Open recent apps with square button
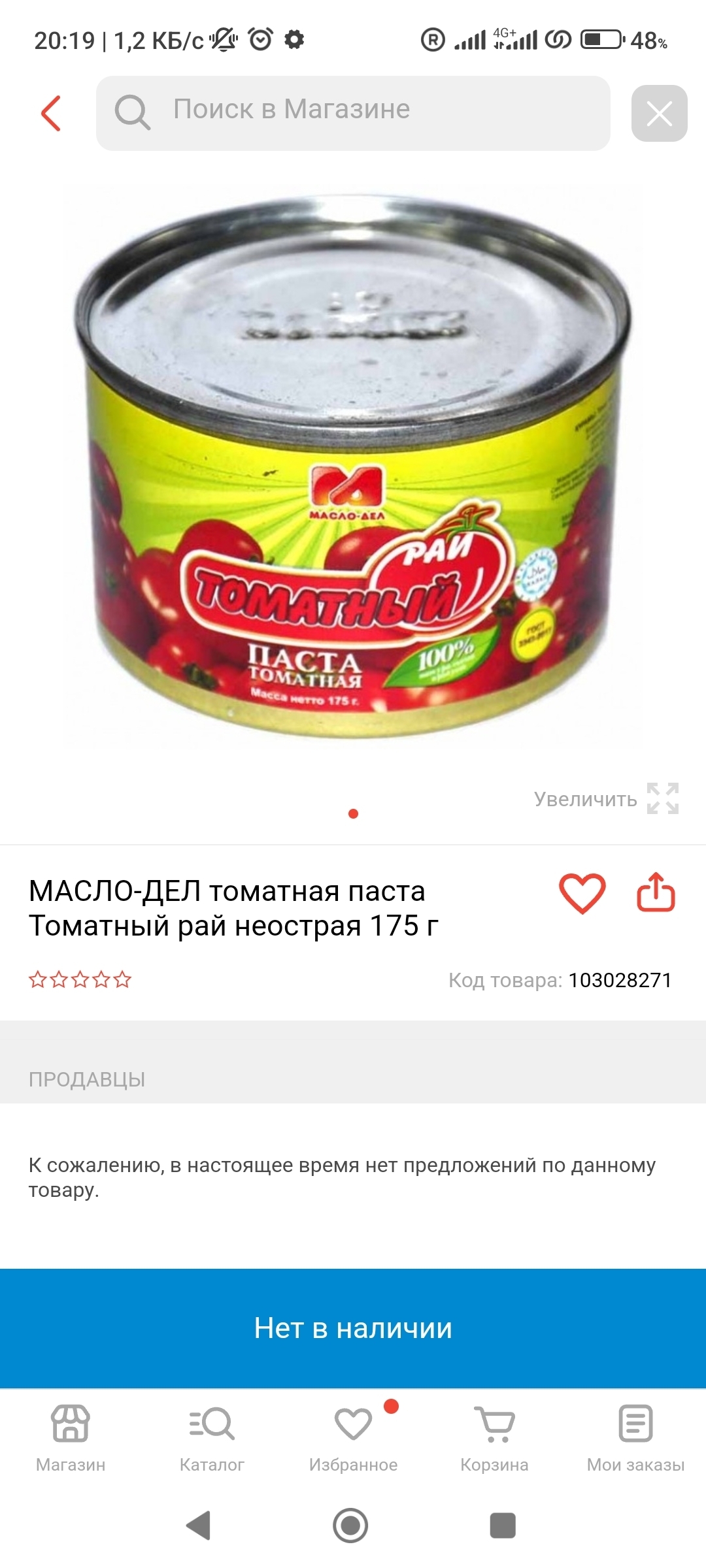The height and width of the screenshot is (1568, 706). 503,1526
